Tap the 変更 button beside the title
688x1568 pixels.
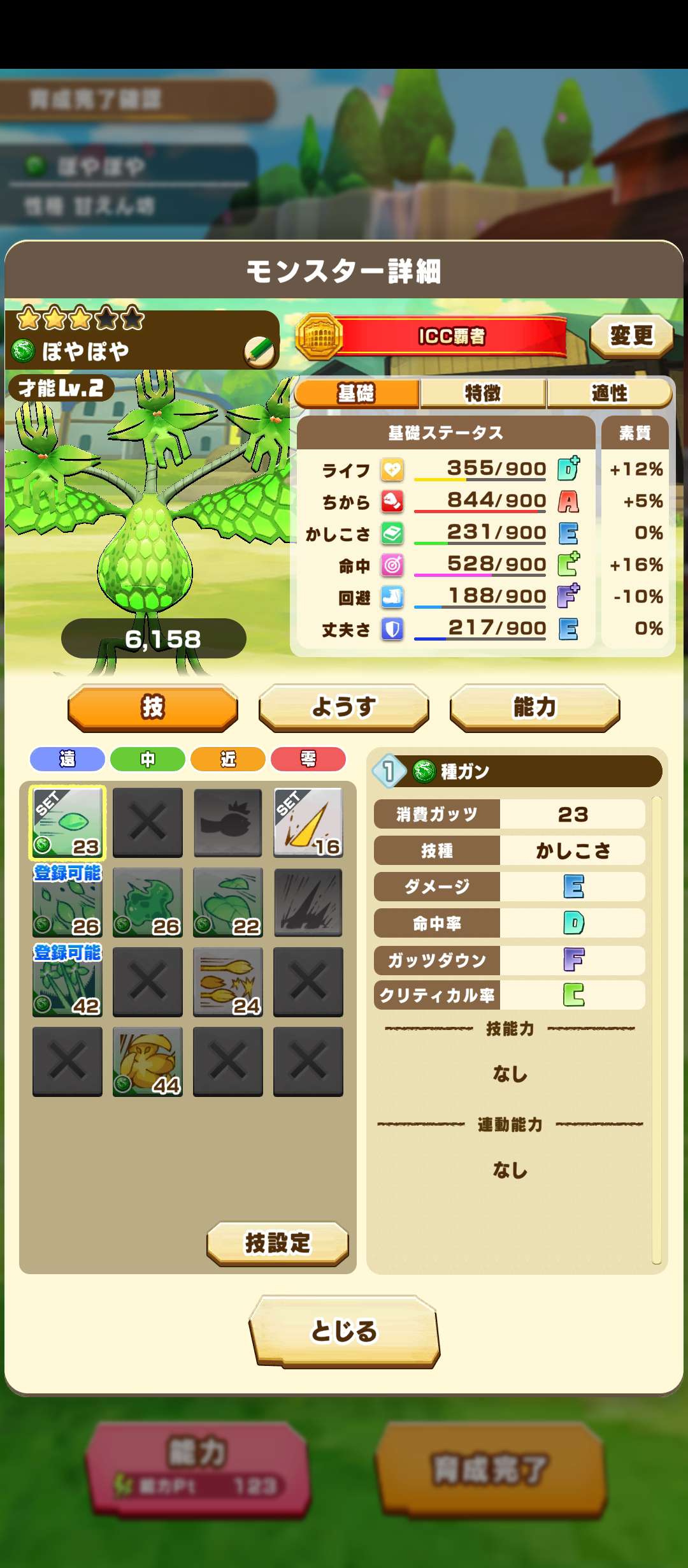(631, 336)
